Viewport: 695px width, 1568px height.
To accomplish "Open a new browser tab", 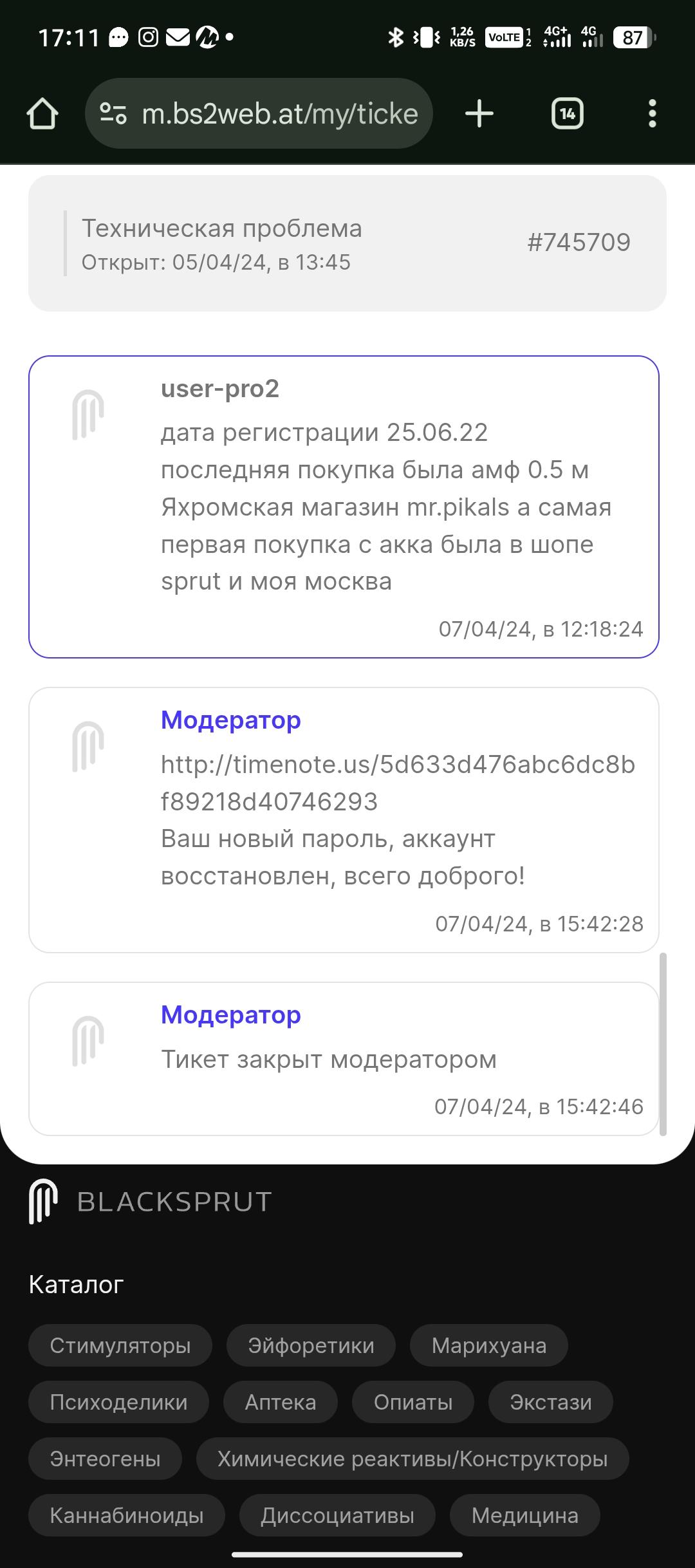I will pyautogui.click(x=479, y=114).
